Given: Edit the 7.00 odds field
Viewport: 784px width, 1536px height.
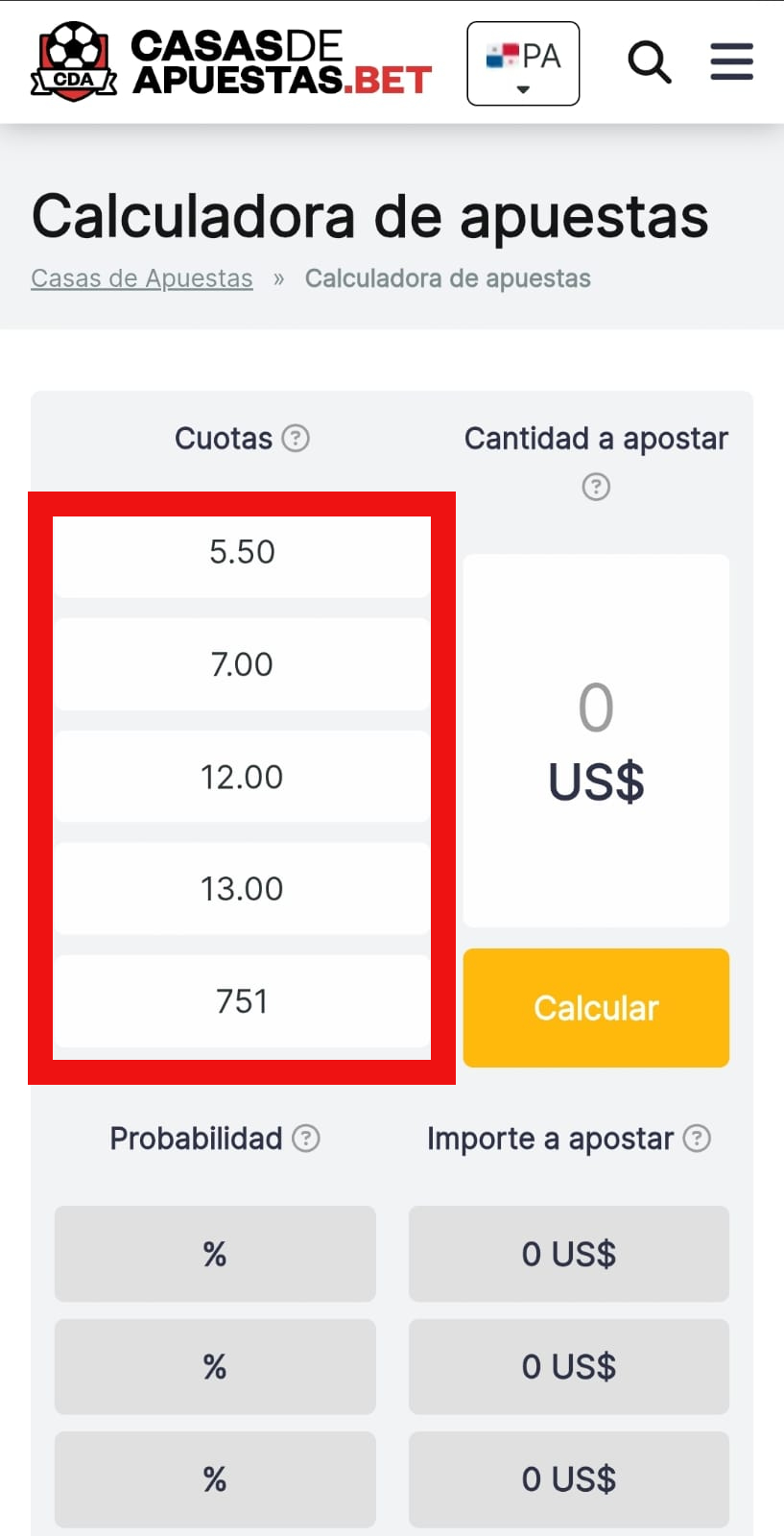Looking at the screenshot, I should point(242,664).
